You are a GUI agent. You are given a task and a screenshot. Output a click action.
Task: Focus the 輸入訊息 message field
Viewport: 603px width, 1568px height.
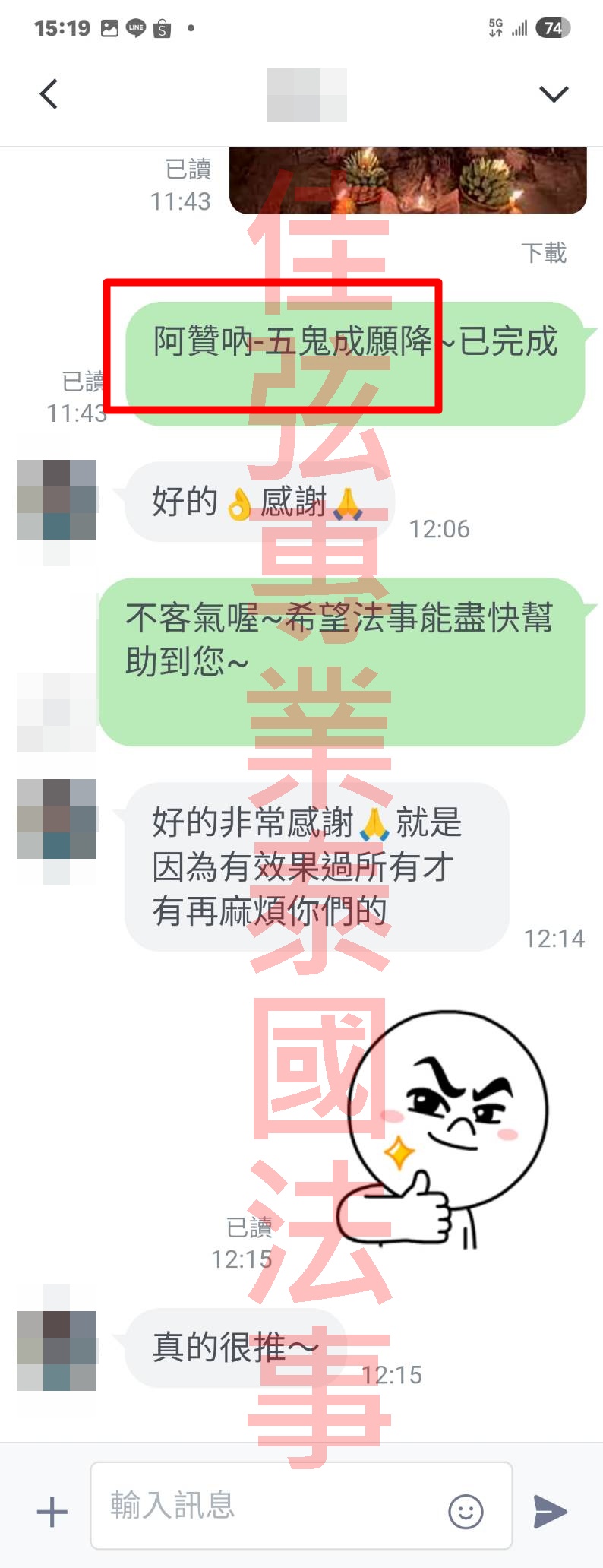tap(266, 1505)
